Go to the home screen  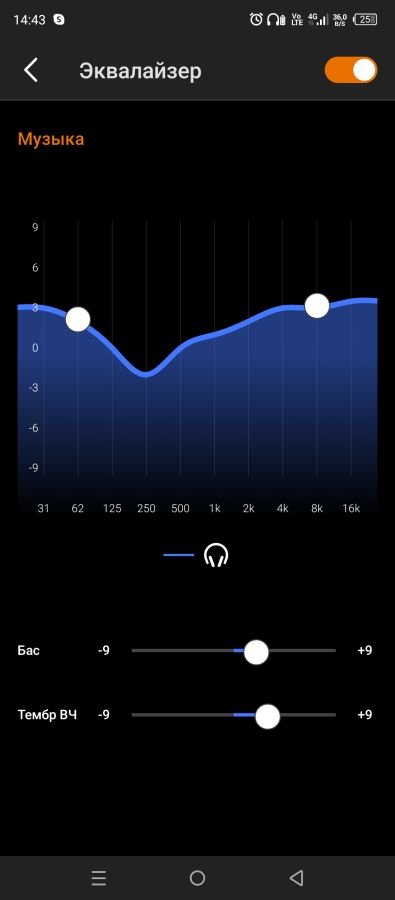point(198,878)
